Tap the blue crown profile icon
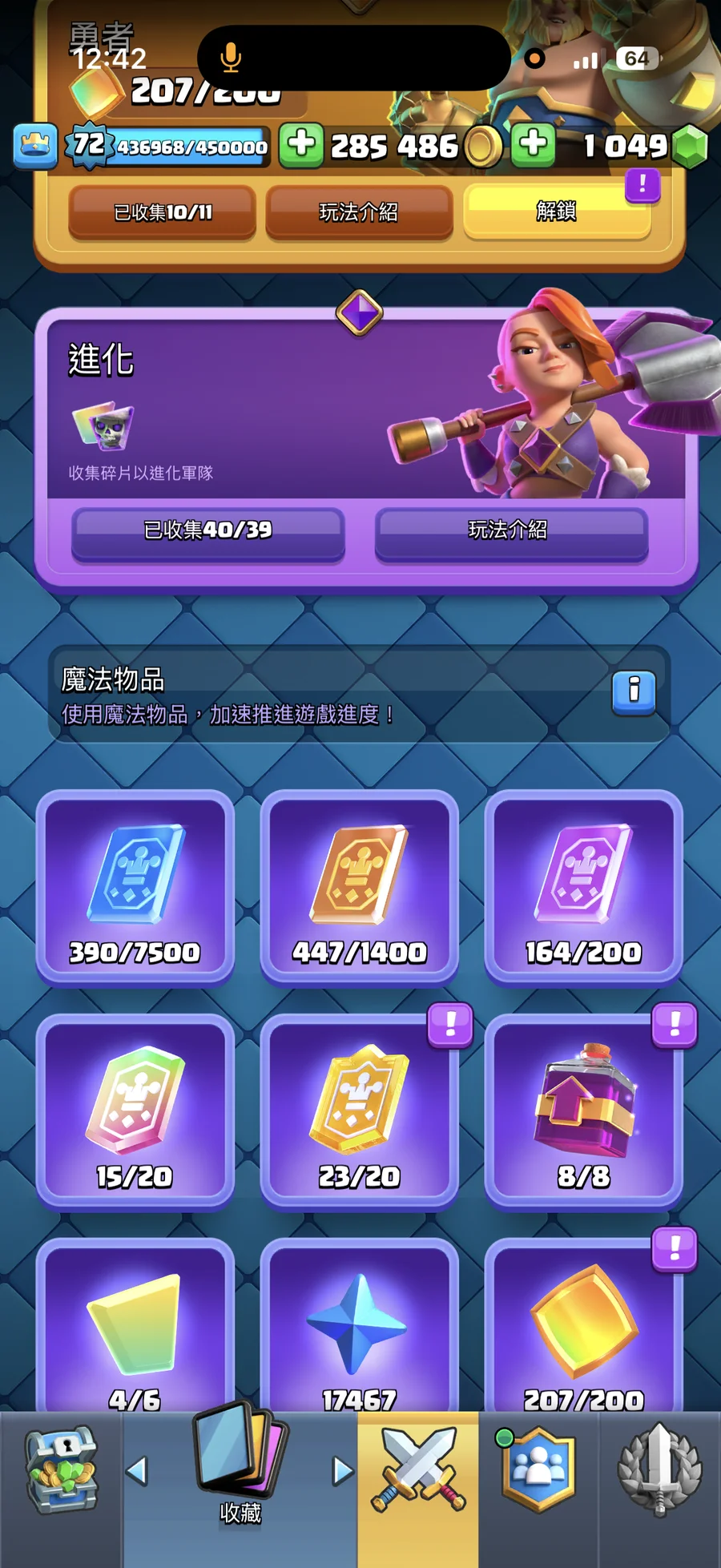The image size is (721, 1568). coord(35,147)
